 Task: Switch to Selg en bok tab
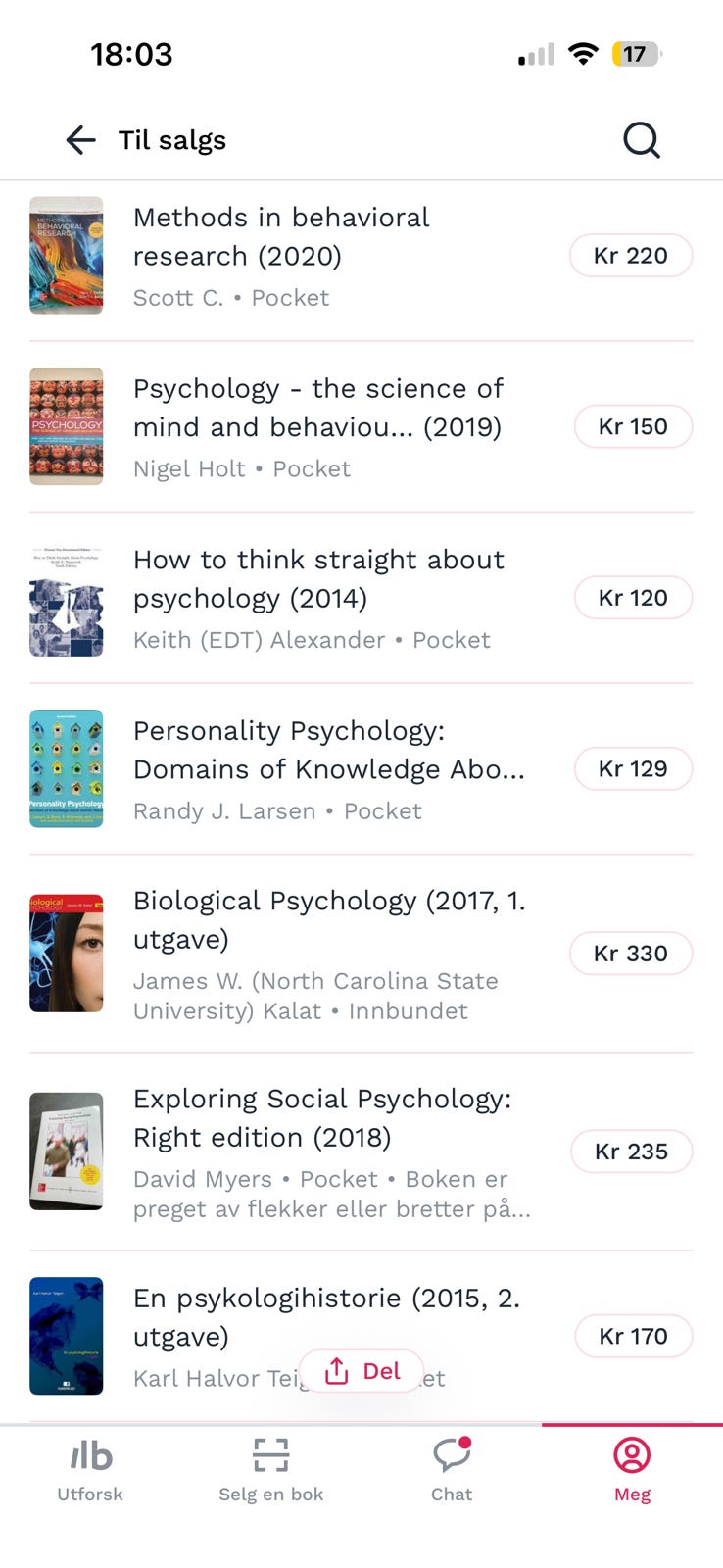click(271, 1470)
